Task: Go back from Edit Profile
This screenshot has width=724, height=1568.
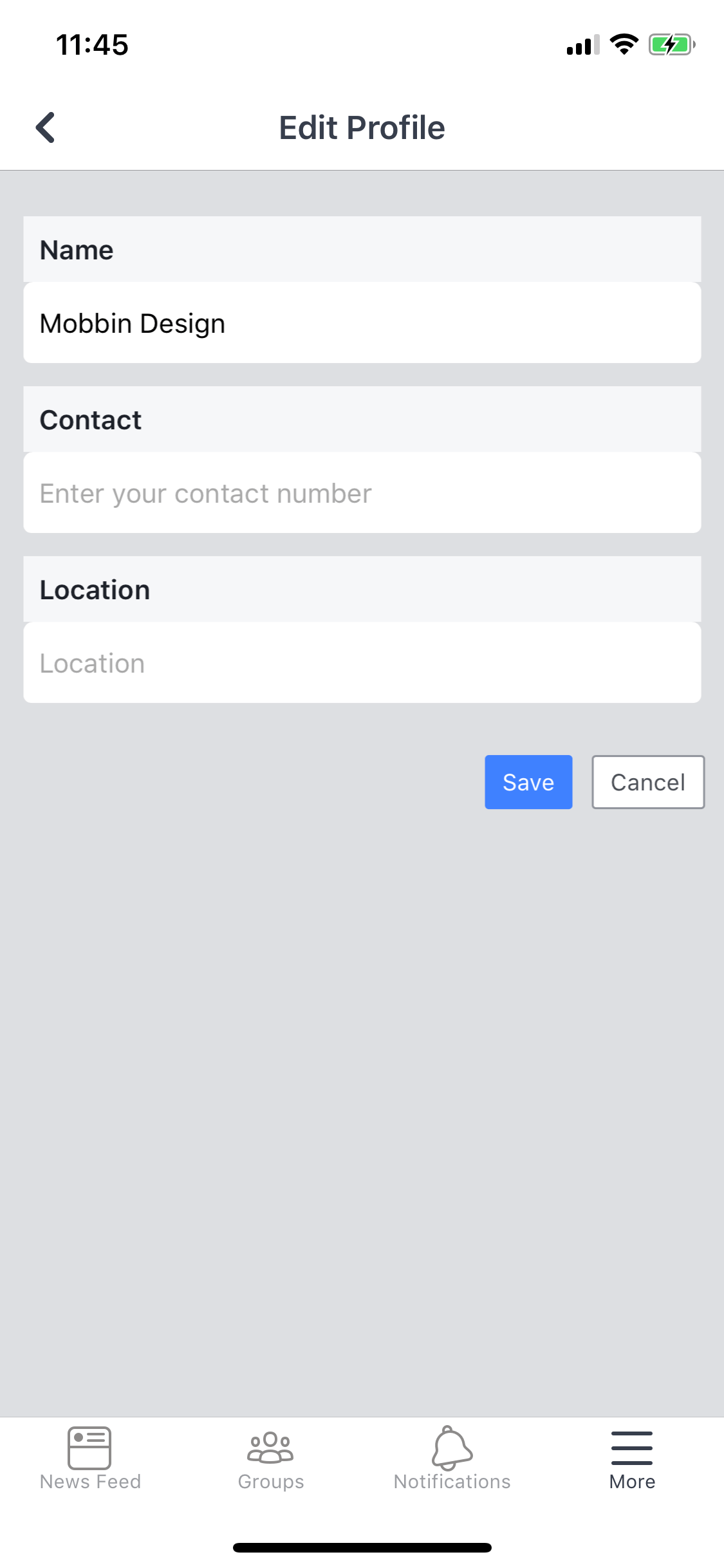Action: click(x=45, y=127)
